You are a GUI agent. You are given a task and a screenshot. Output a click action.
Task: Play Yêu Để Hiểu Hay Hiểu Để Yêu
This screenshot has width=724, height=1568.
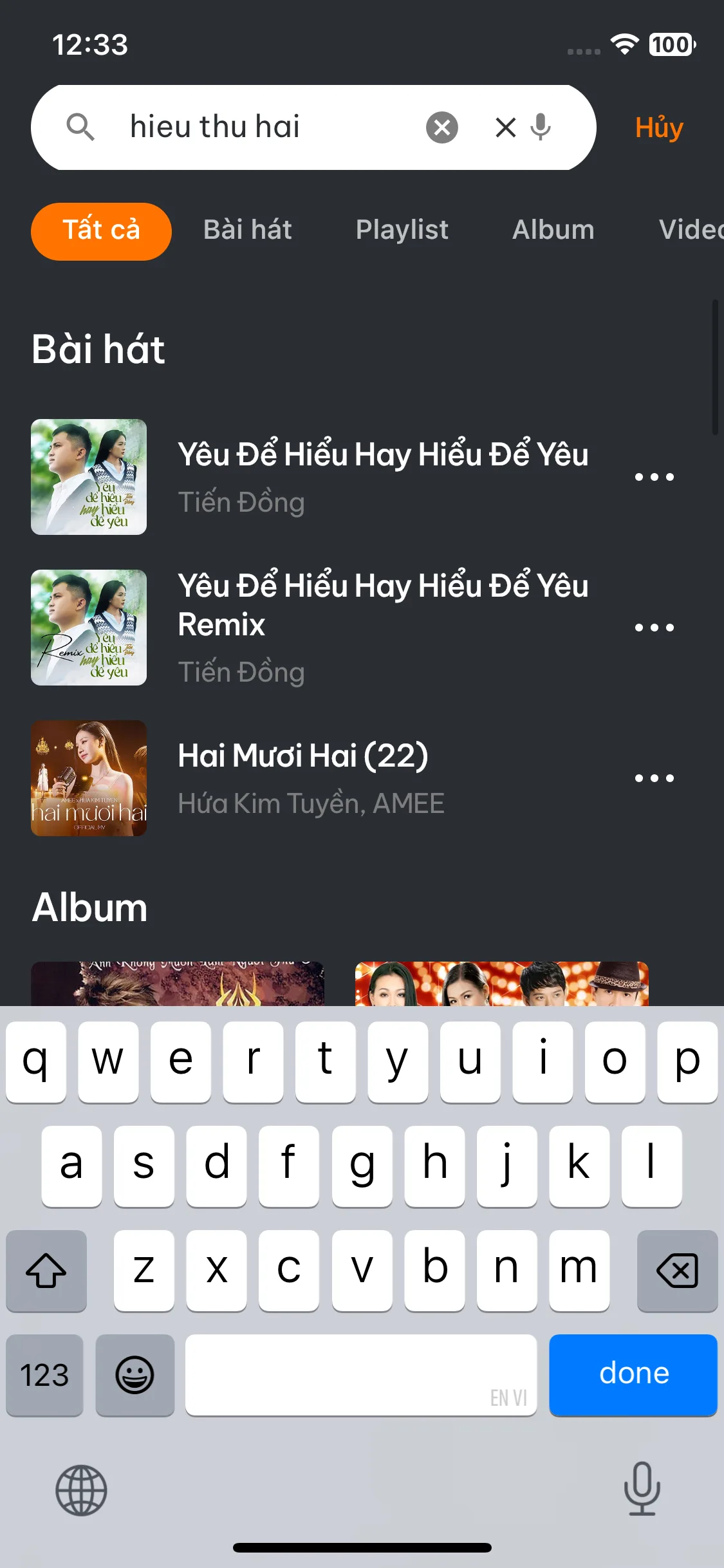click(382, 477)
